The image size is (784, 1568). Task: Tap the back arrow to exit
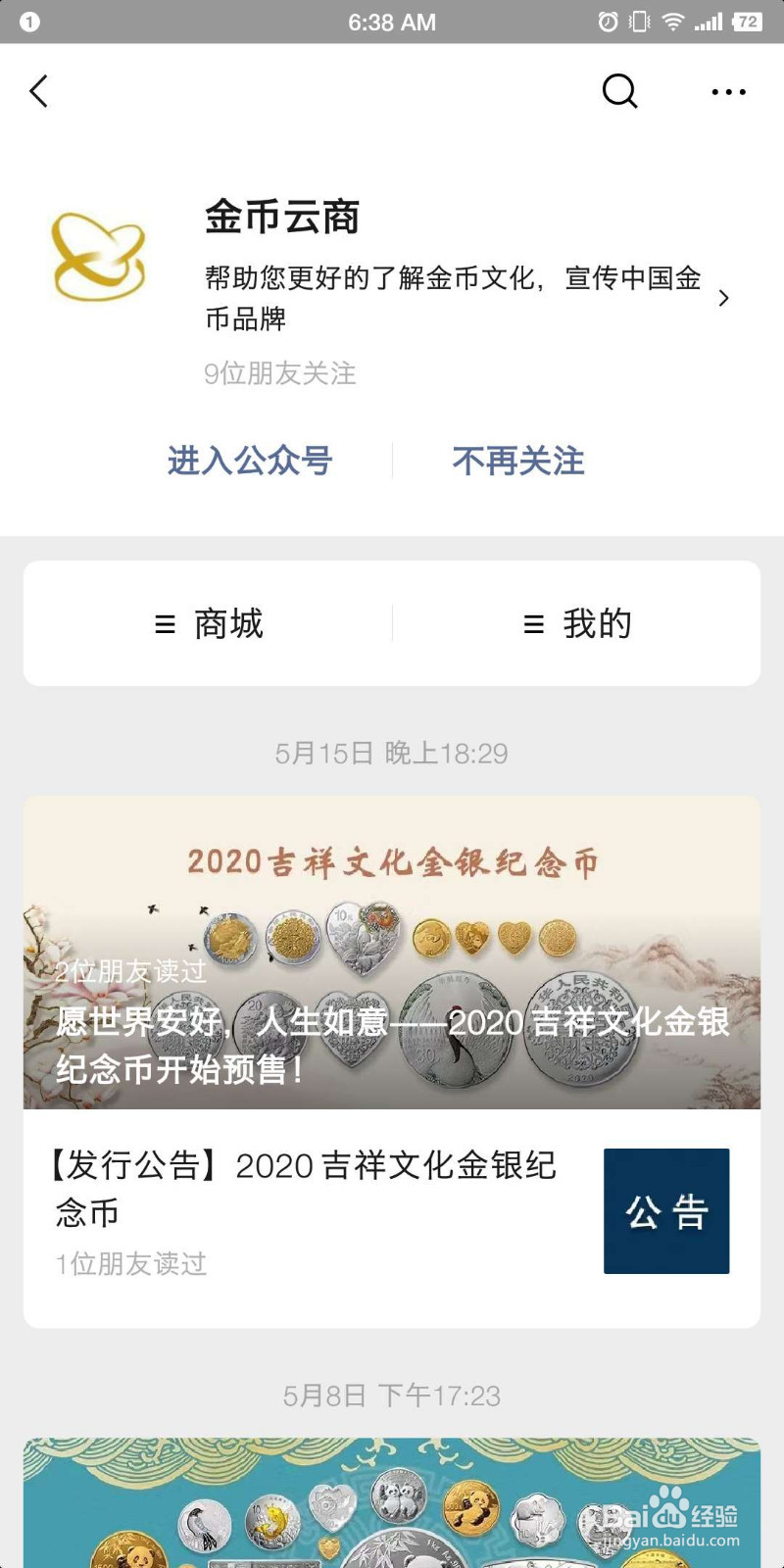(x=37, y=91)
